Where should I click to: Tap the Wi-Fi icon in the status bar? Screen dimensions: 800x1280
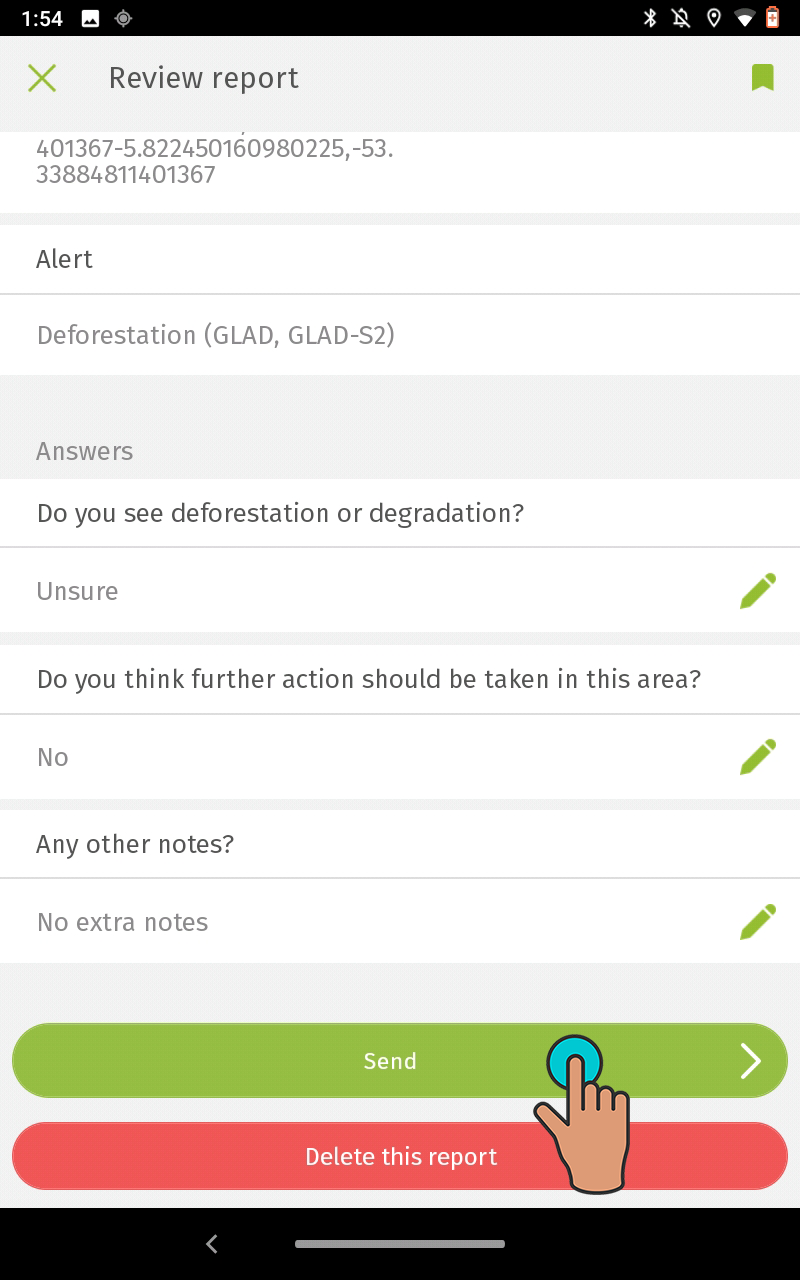(x=742, y=17)
